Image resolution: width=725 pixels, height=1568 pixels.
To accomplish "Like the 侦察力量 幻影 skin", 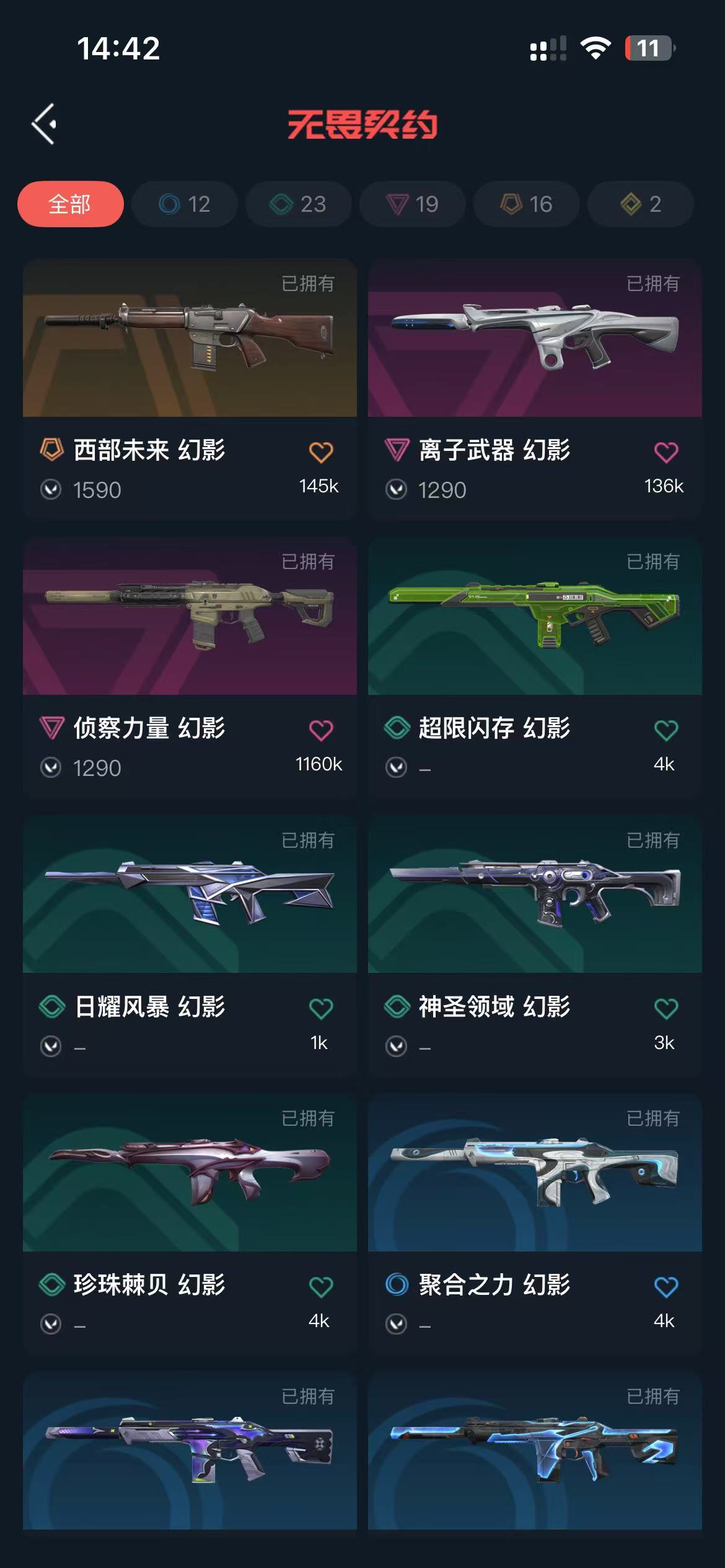I will click(320, 730).
